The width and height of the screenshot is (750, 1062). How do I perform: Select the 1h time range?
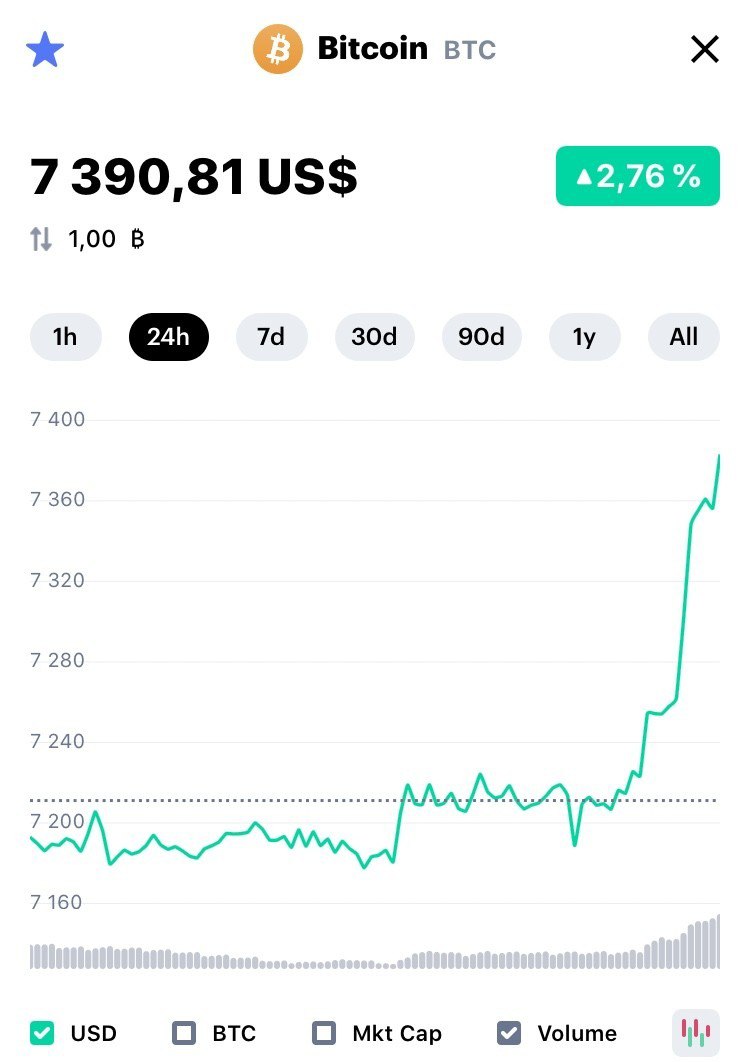point(65,337)
